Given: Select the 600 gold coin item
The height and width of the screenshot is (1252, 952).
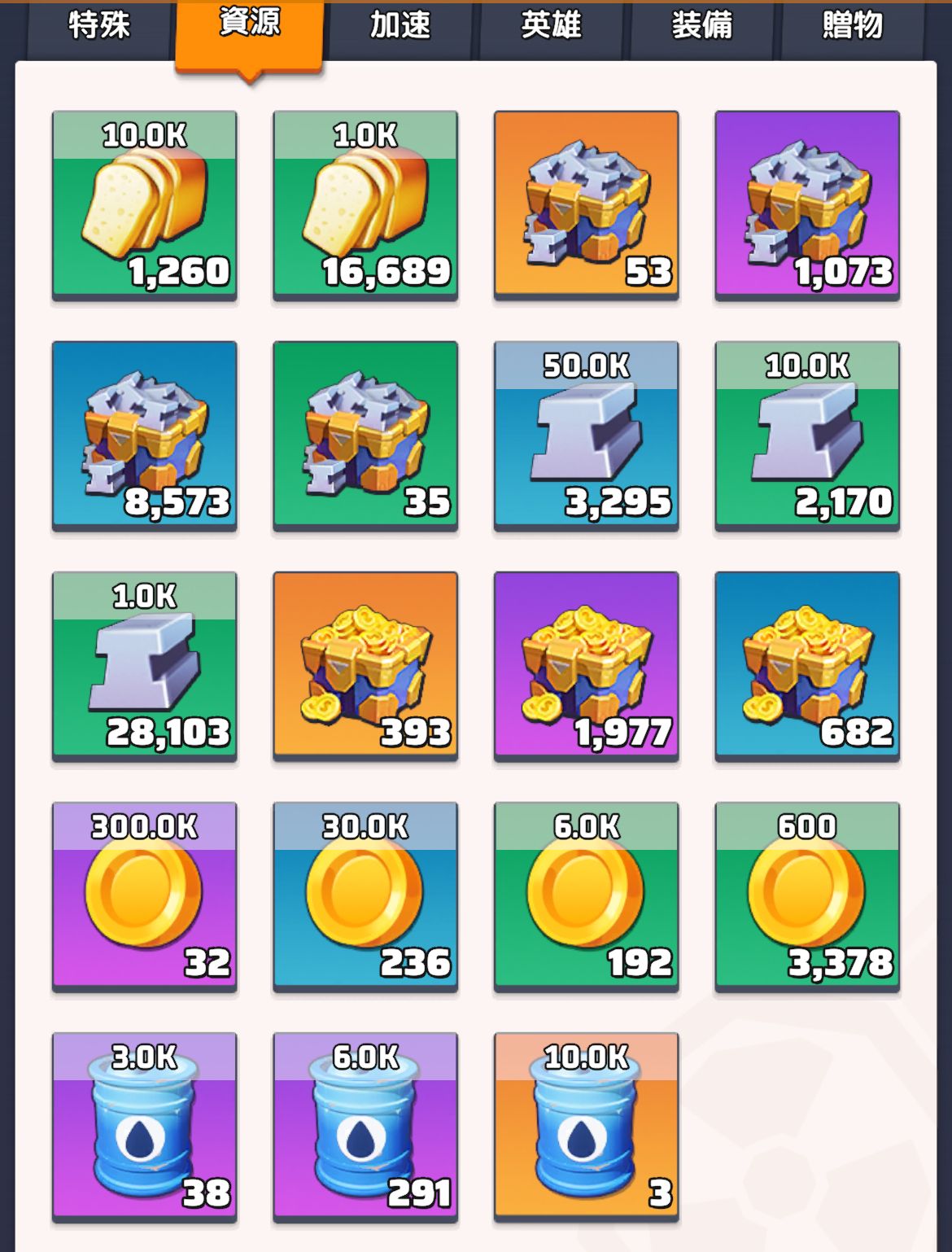Looking at the screenshot, I should (807, 896).
